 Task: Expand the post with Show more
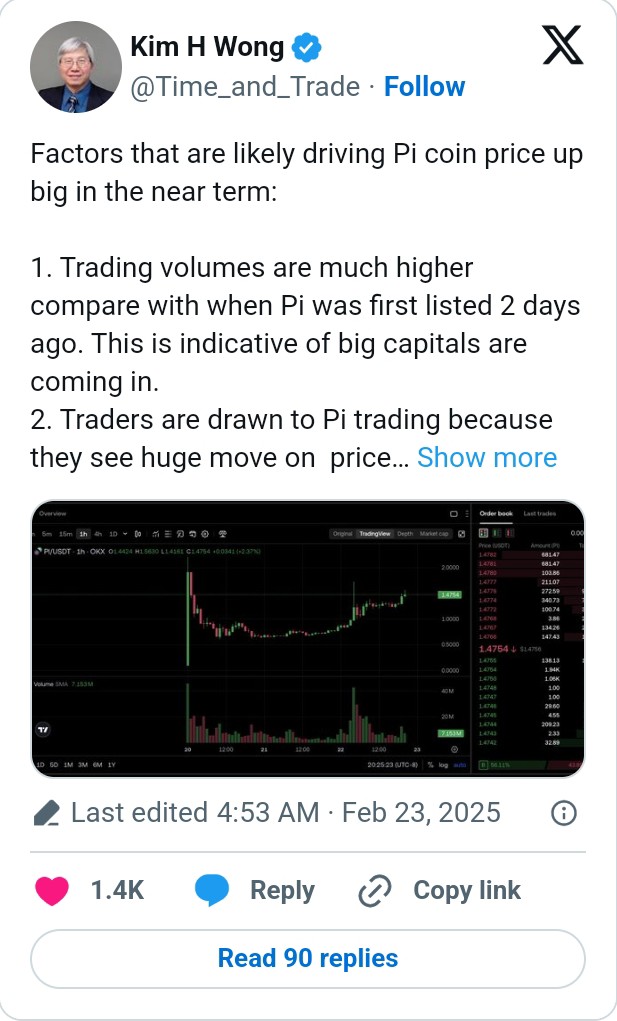coord(487,458)
